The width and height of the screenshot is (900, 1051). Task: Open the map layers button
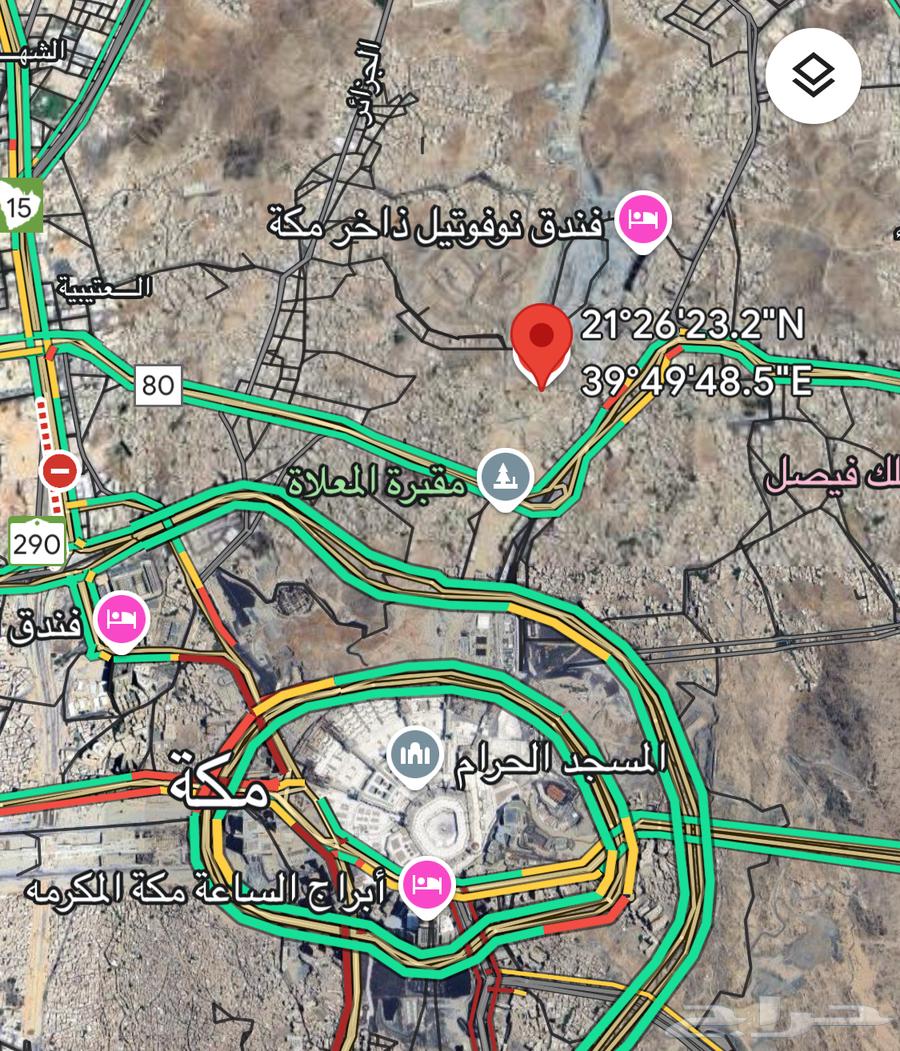pyautogui.click(x=813, y=75)
